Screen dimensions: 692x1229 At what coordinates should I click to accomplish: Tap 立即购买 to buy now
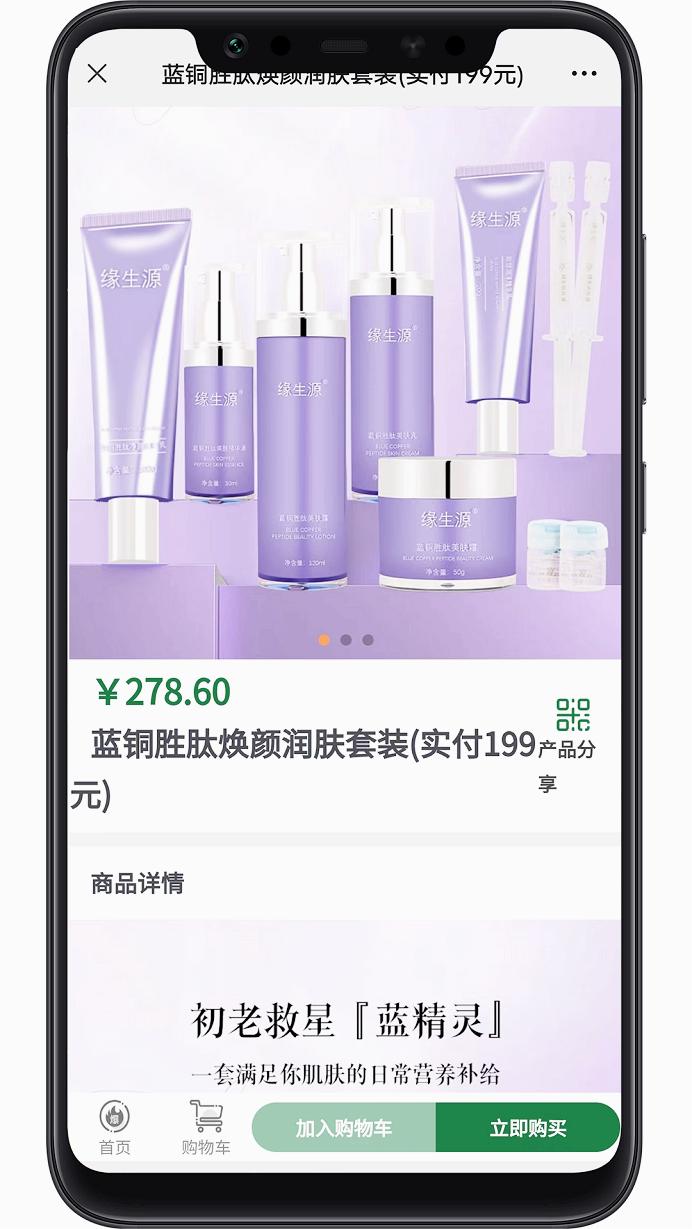click(x=528, y=1128)
